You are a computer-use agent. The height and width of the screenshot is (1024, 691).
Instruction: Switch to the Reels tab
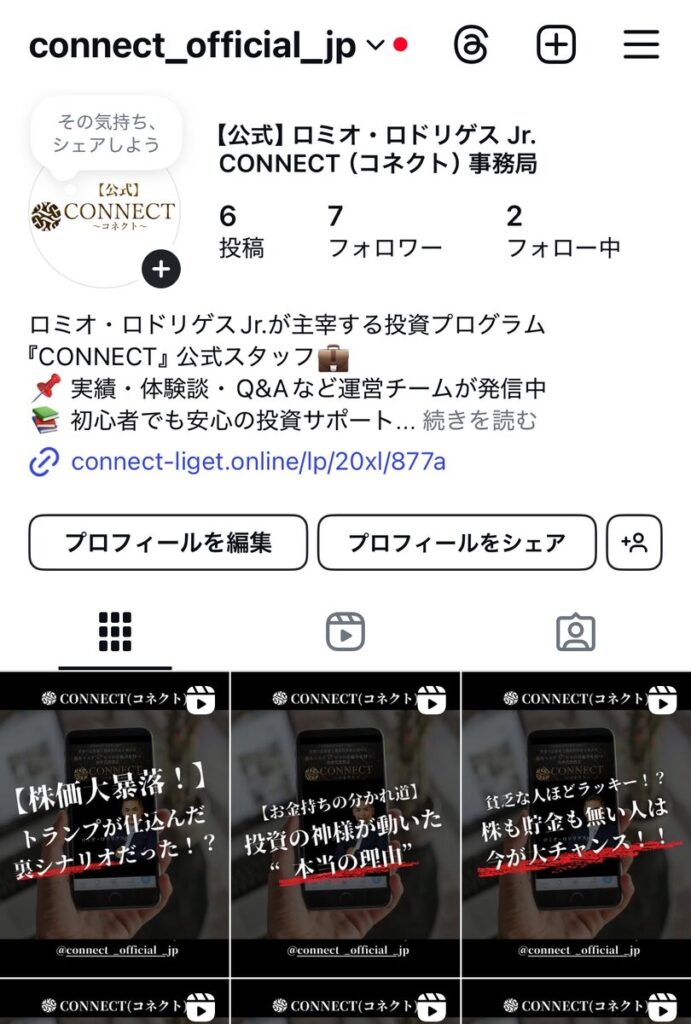345,632
